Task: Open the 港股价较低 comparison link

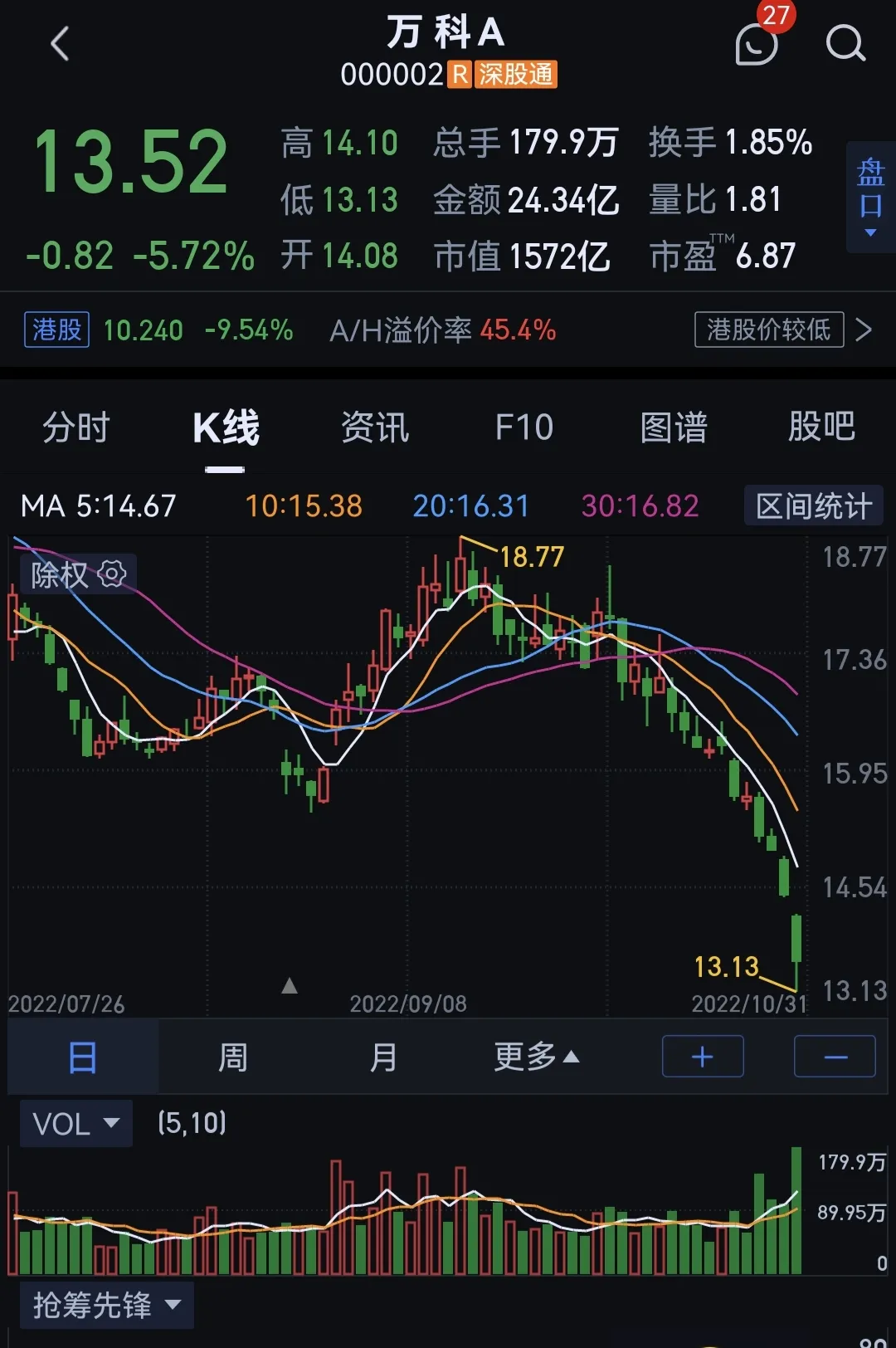Action: tap(769, 330)
